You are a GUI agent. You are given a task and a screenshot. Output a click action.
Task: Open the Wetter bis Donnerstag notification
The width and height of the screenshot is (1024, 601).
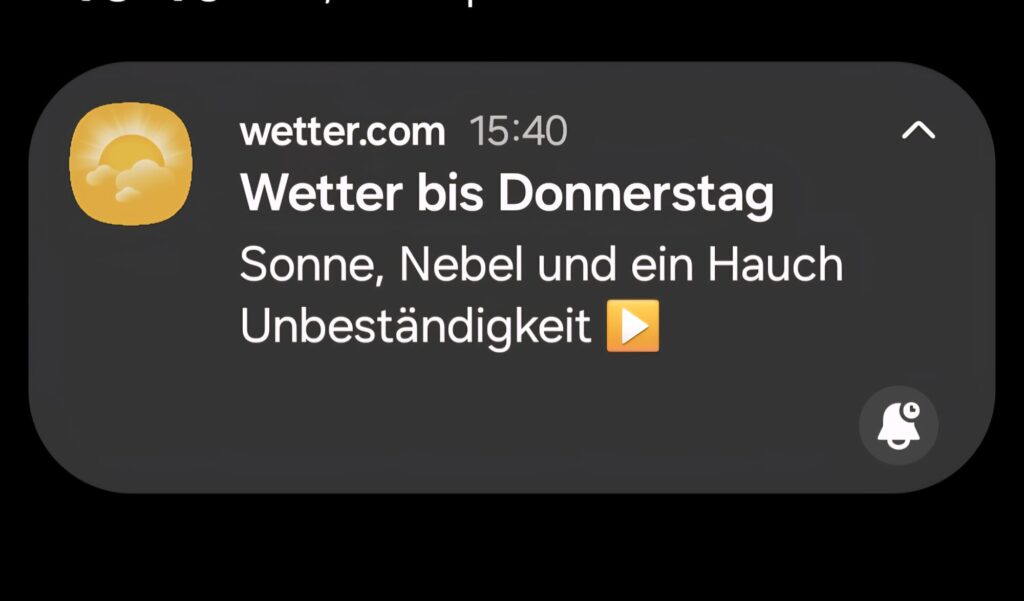tap(506, 196)
